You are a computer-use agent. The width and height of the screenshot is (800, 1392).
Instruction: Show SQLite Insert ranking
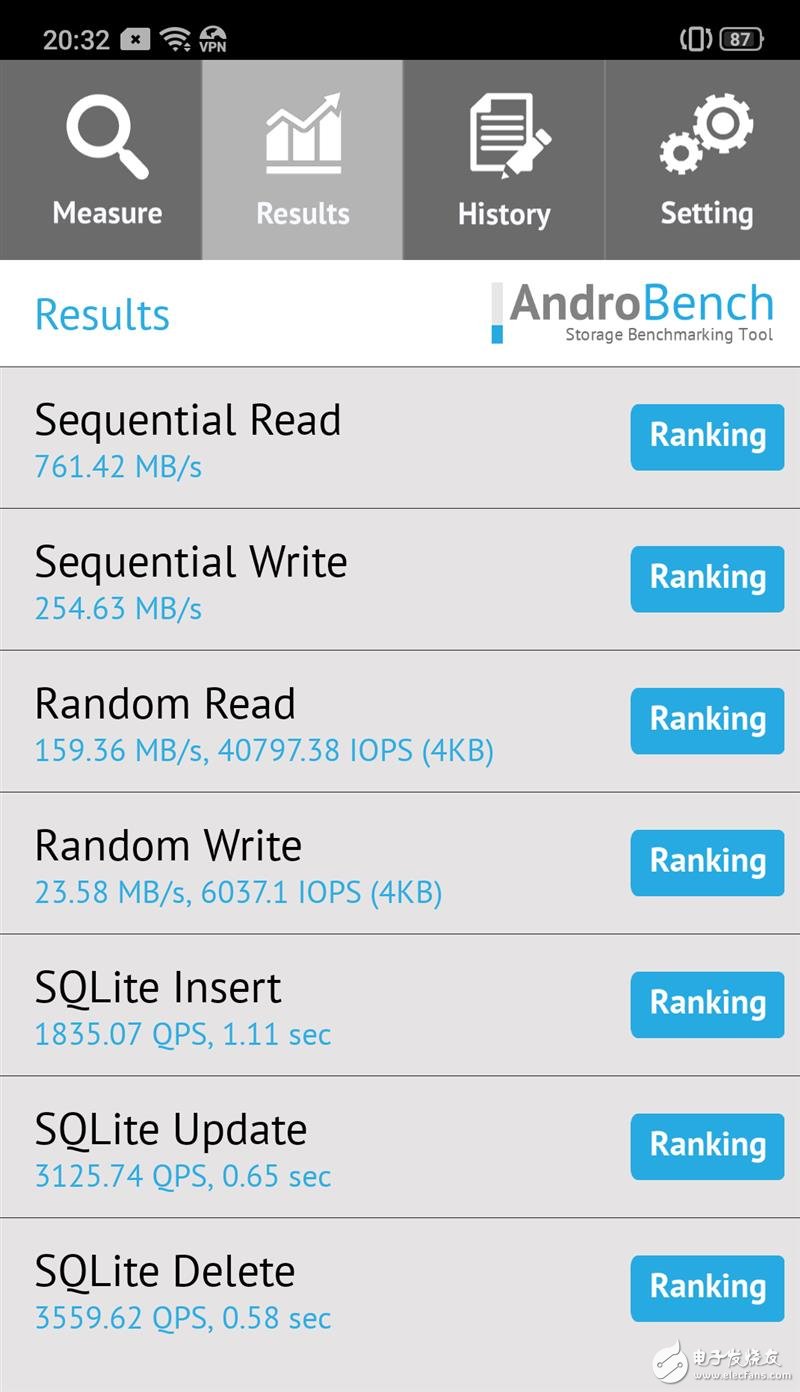(707, 1005)
